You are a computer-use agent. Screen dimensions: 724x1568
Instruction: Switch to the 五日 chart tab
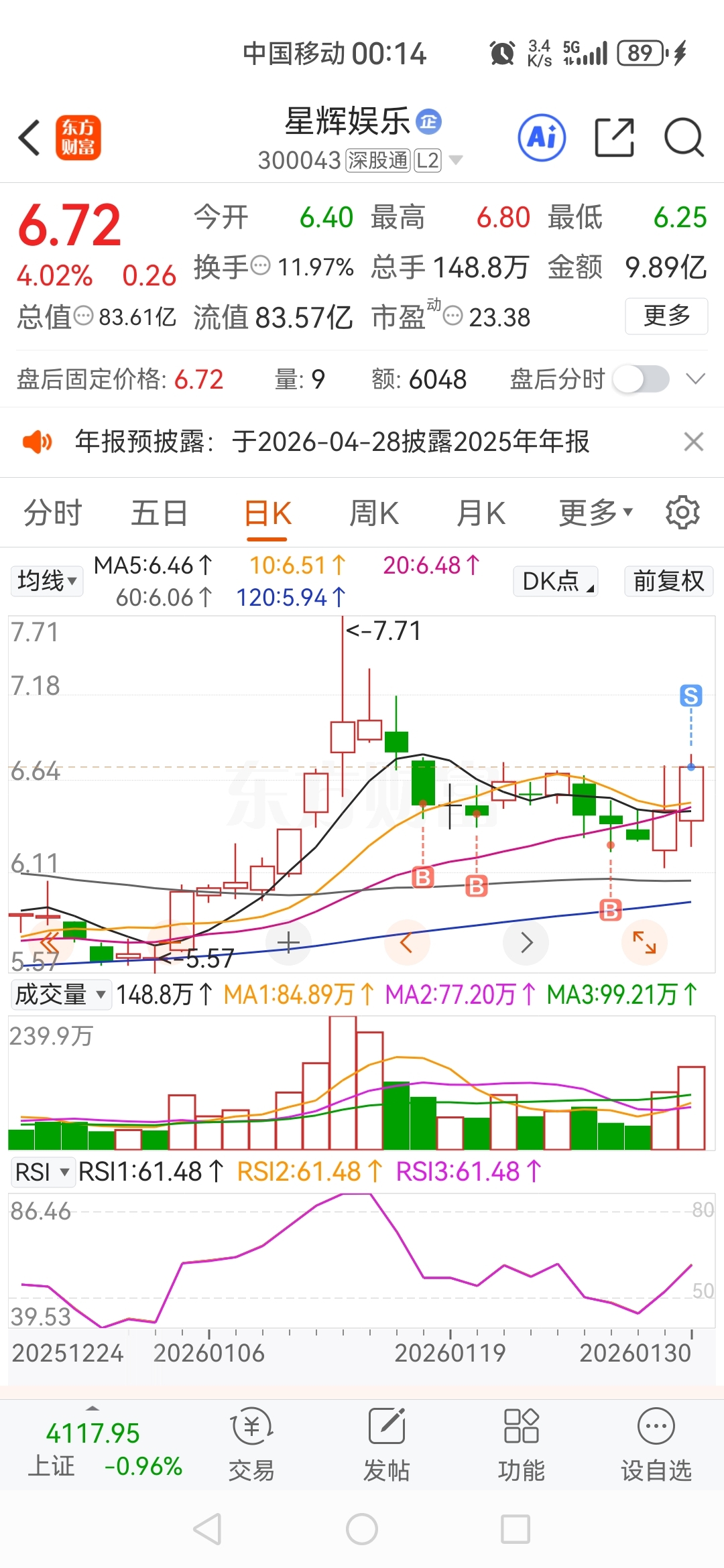(x=159, y=514)
